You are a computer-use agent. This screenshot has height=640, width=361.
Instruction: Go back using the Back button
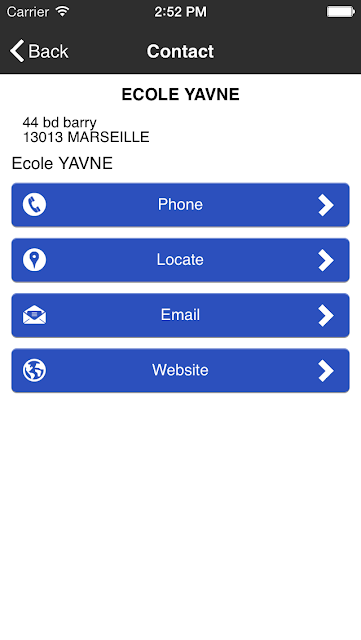pos(39,51)
